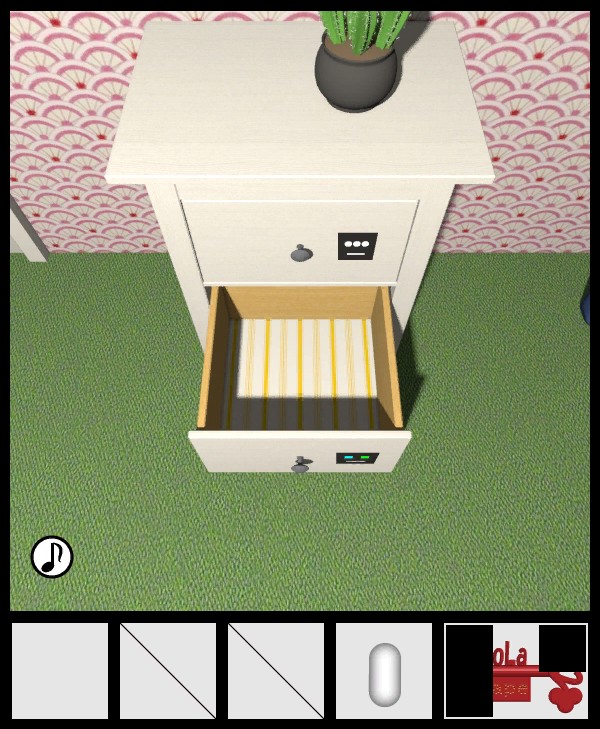Tap the upper drawer knob

click(301, 254)
